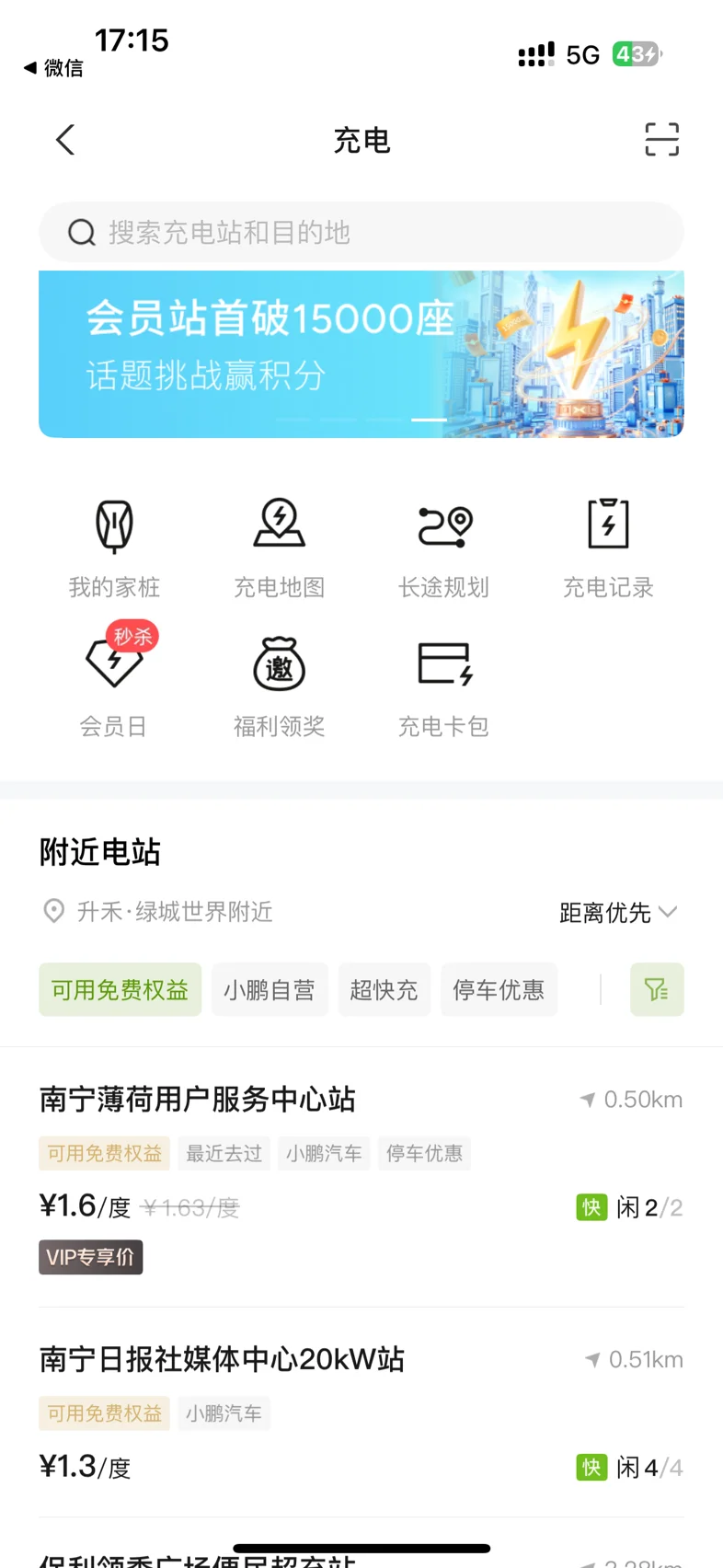This screenshot has width=723, height=1568.
Task: Open station 南宁薄荷用户服务中心站
Action: tap(198, 1100)
